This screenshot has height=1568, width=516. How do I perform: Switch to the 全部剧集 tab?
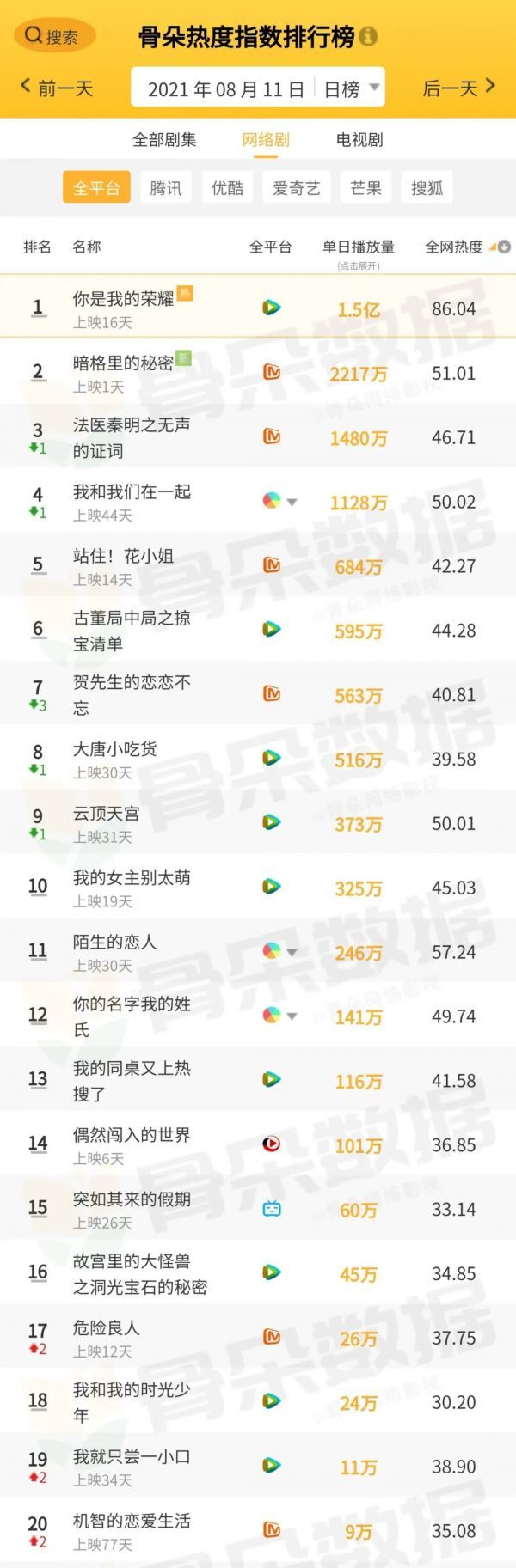click(164, 139)
